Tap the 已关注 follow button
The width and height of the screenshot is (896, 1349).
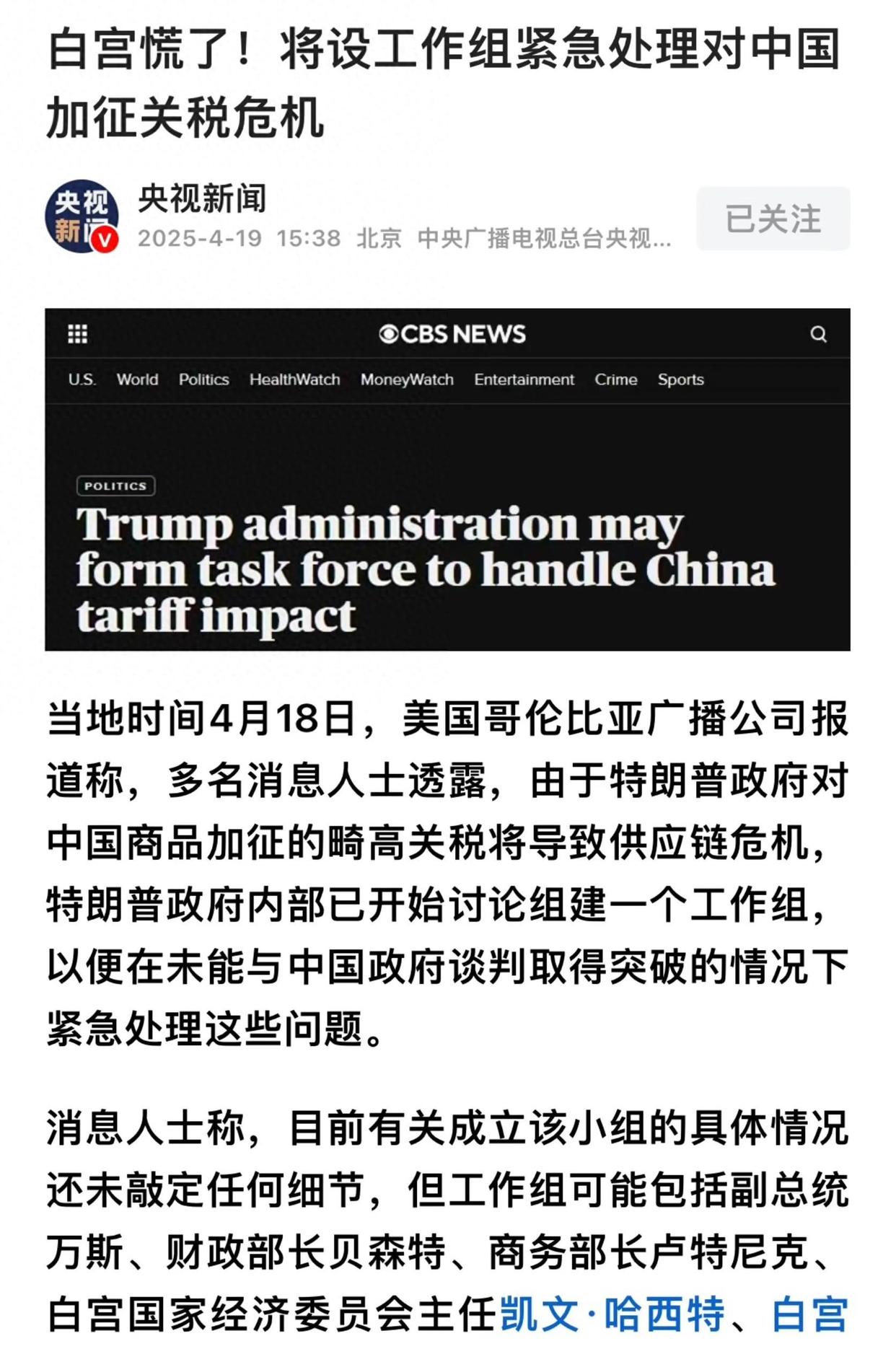(773, 219)
